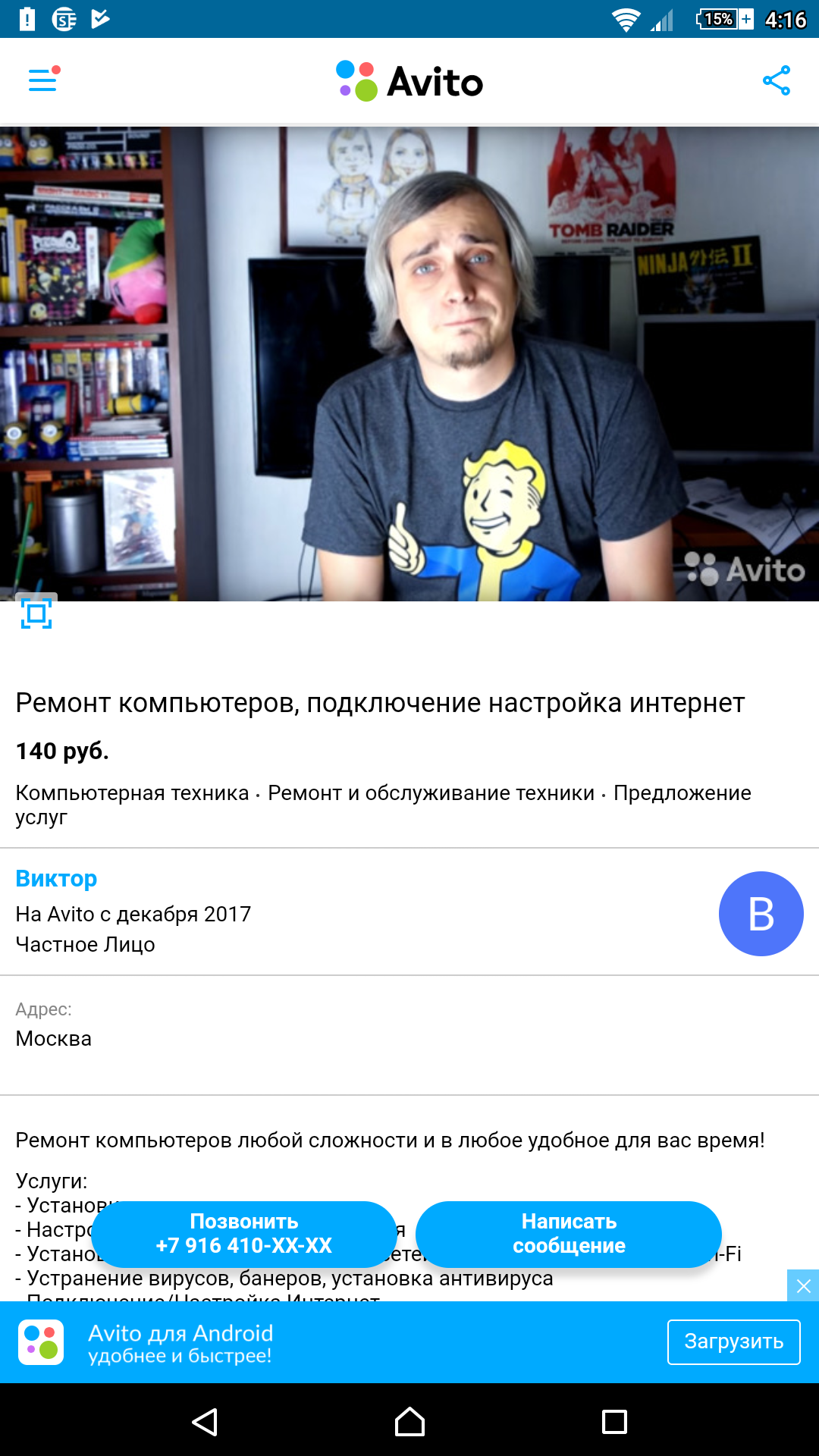Viewport: 819px width, 1456px height.
Task: Open the recent apps view
Action: (x=614, y=1421)
